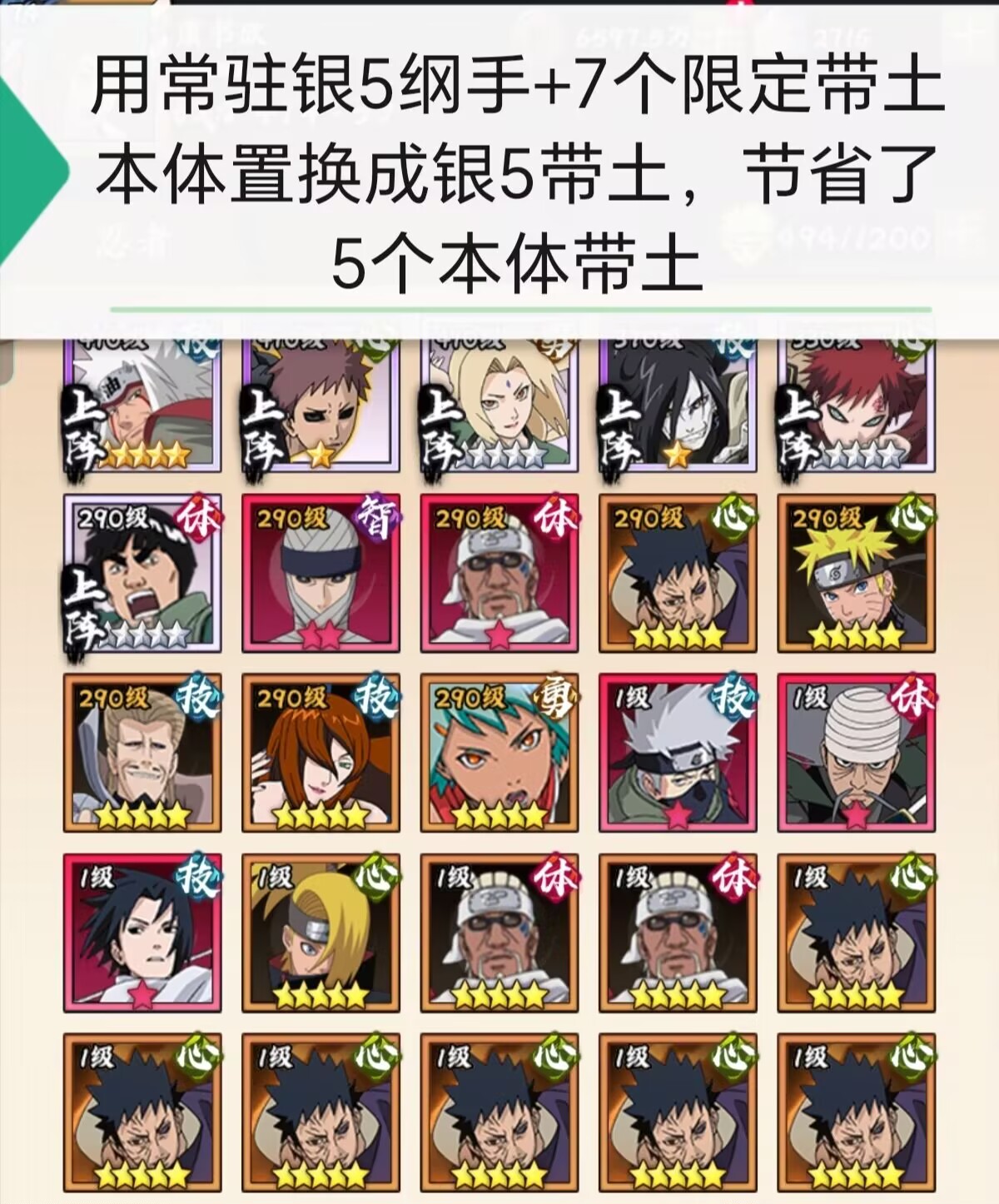Open the level 290 Naruto card
Viewport: 999px width, 1204px height.
[x=856, y=574]
